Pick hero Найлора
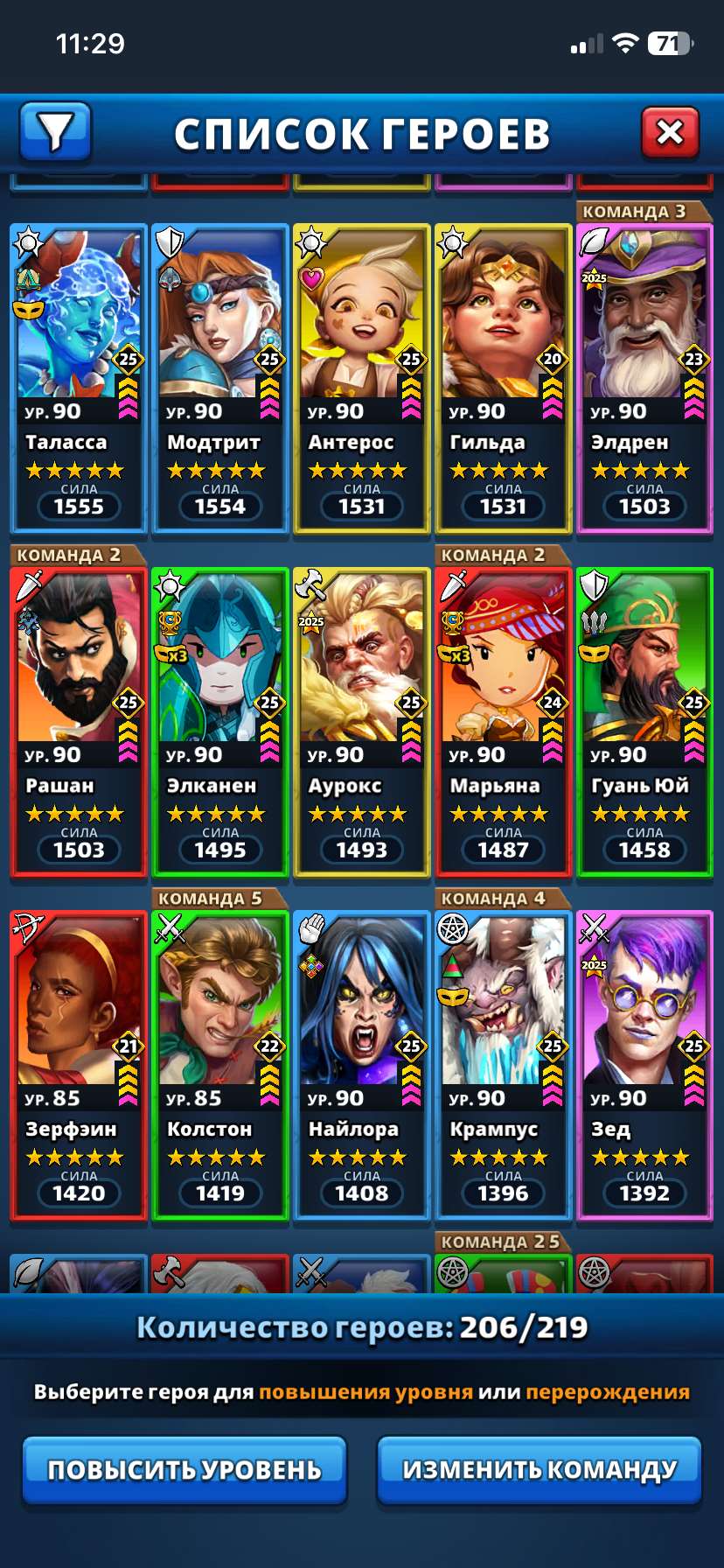 pos(362,1066)
